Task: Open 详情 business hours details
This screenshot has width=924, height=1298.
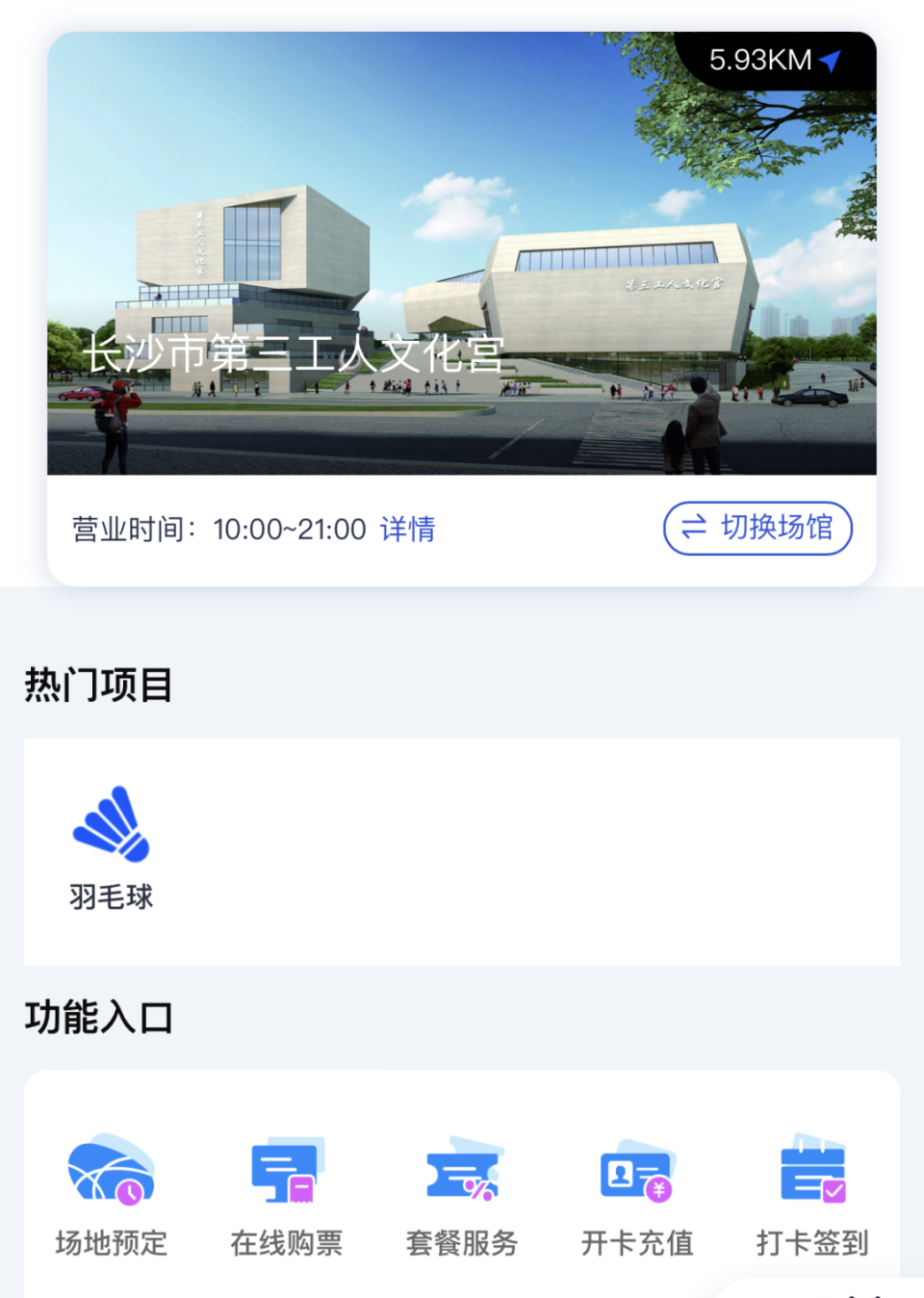Action: (x=408, y=529)
